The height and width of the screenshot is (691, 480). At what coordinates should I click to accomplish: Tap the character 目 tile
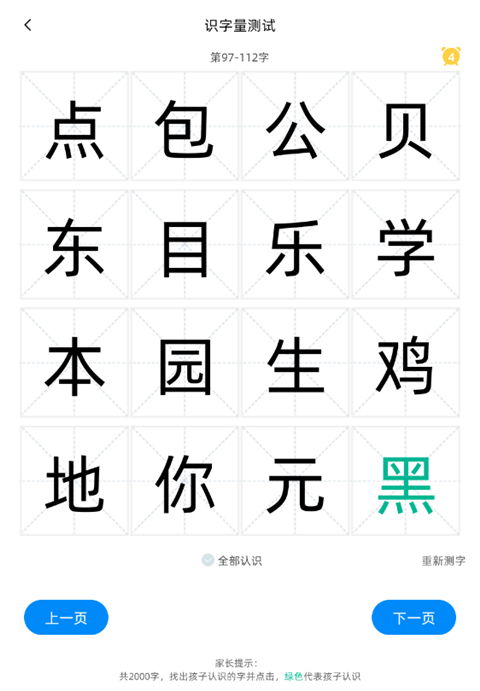185,245
